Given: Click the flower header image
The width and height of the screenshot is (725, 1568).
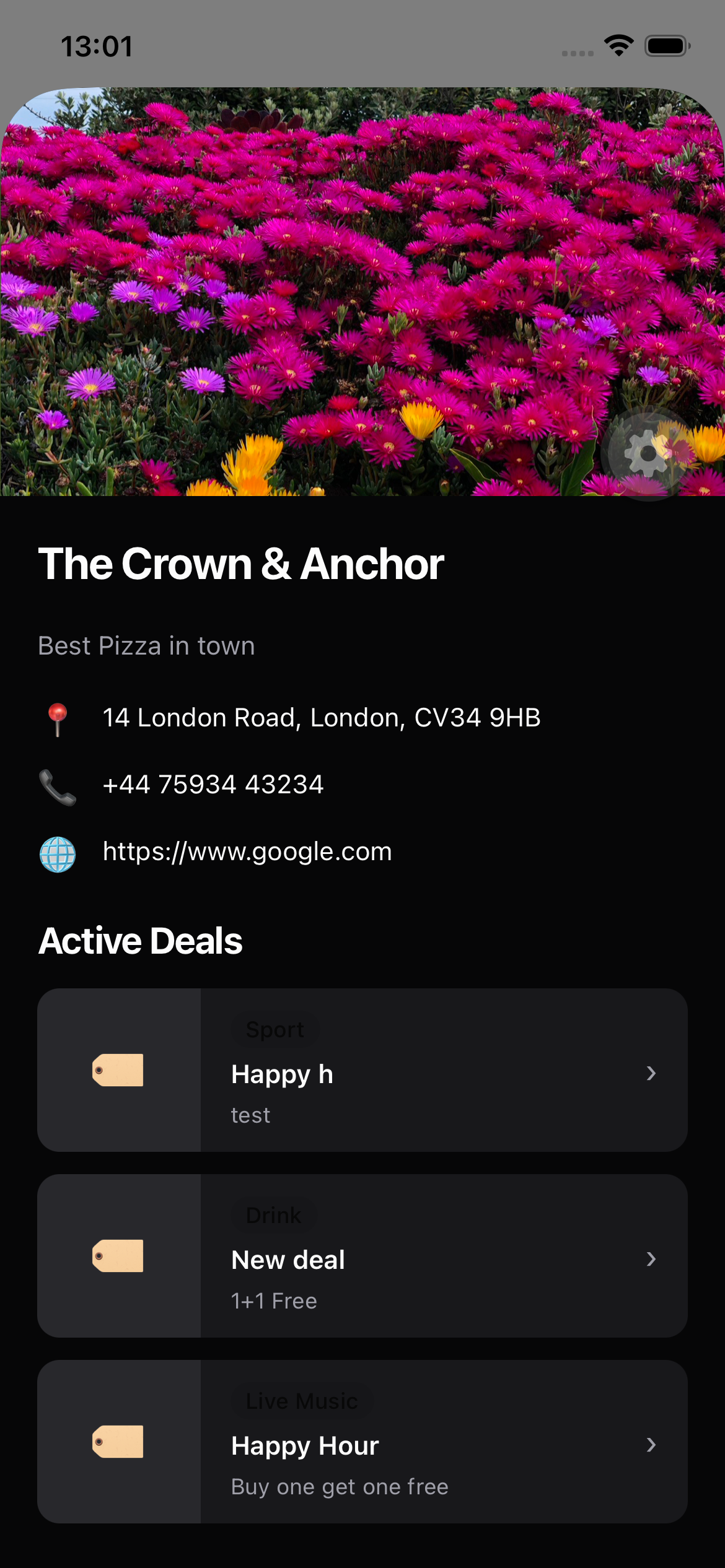Looking at the screenshot, I should (x=362, y=291).
